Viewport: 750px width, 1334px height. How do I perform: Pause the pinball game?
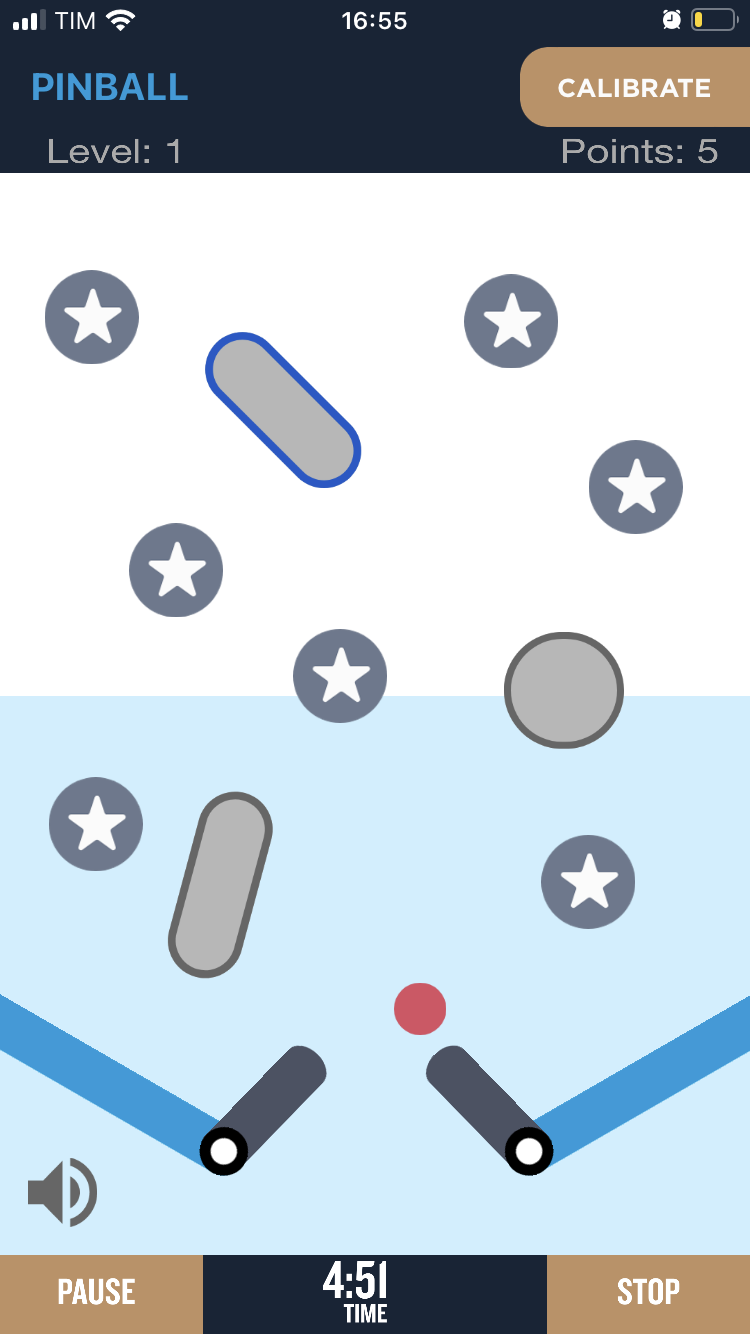pos(97,1292)
